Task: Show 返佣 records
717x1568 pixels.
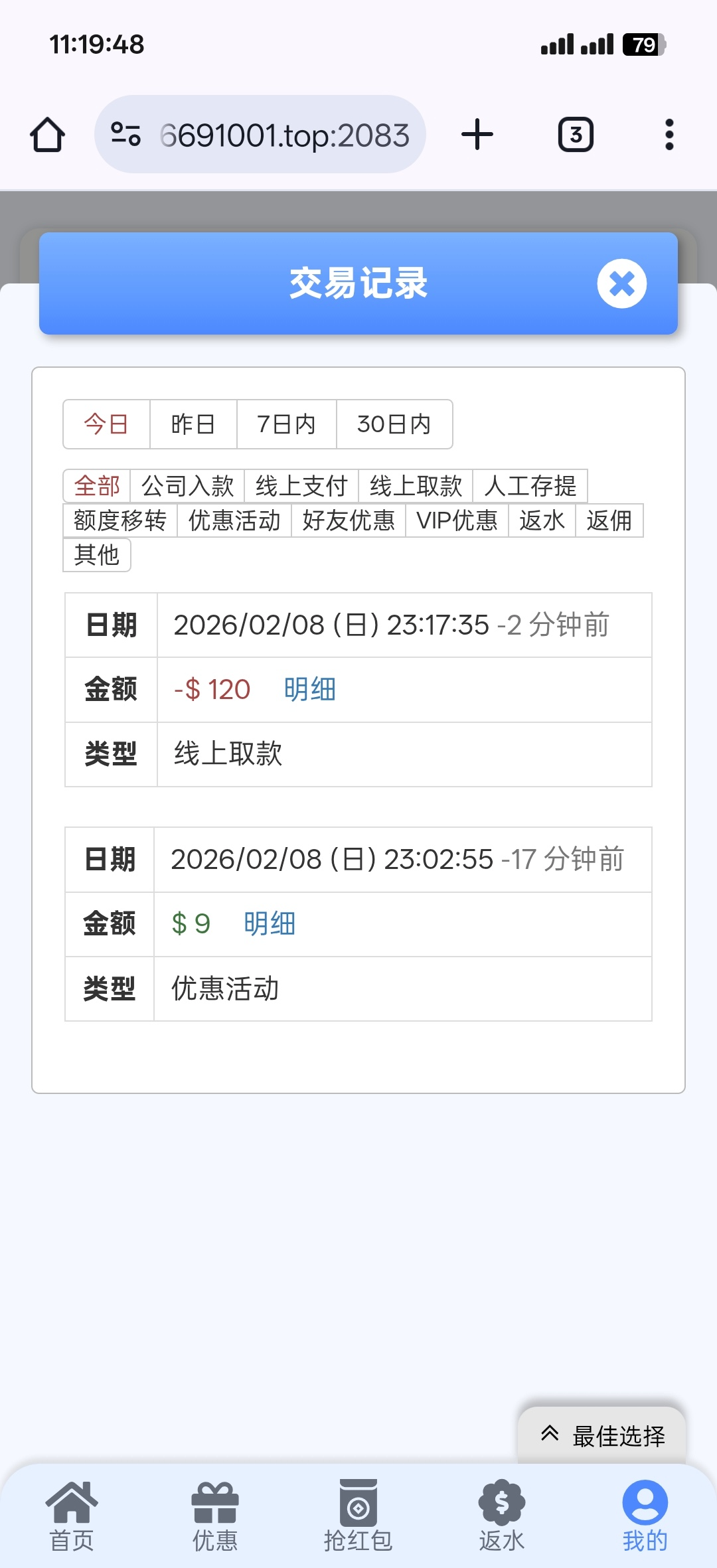Action: (x=609, y=520)
